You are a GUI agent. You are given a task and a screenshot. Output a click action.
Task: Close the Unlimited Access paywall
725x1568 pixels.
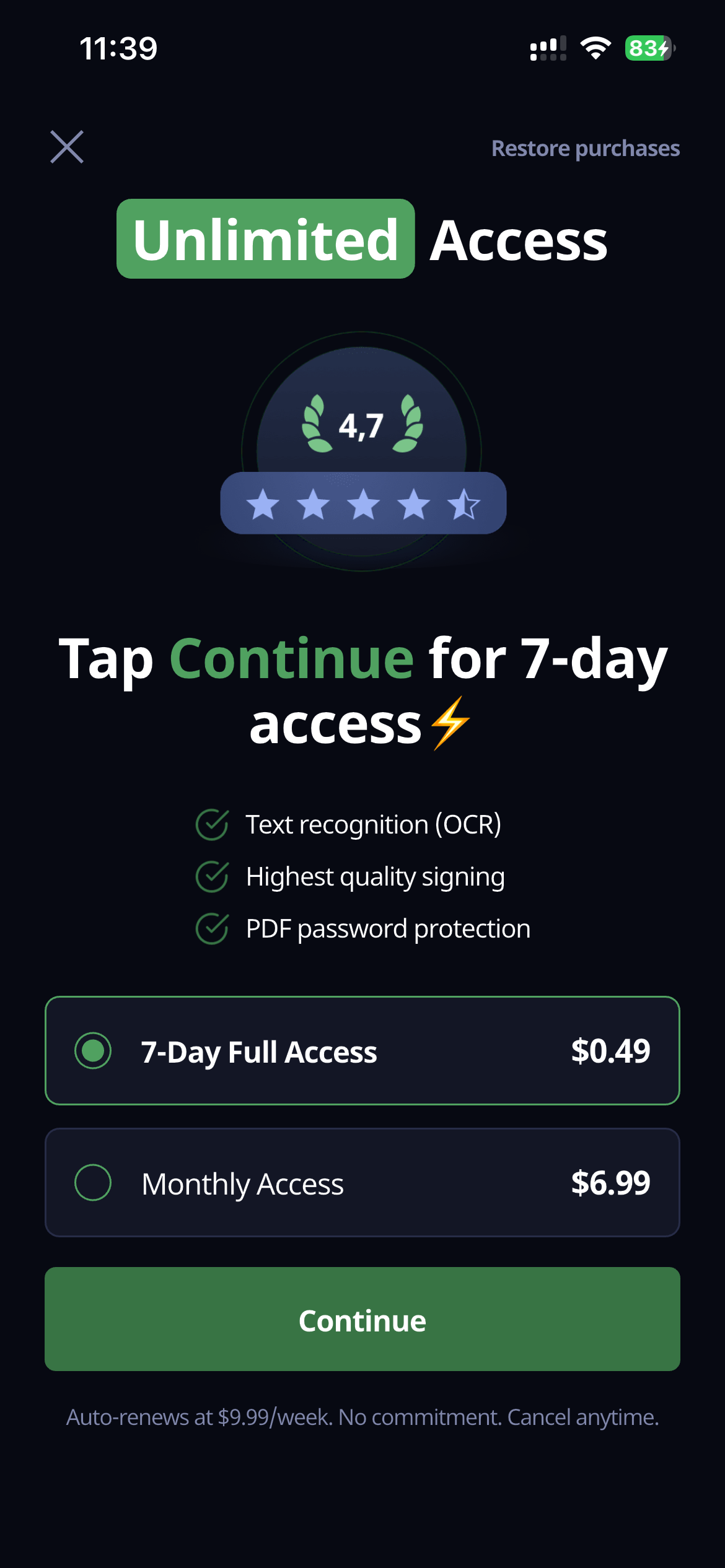(67, 147)
